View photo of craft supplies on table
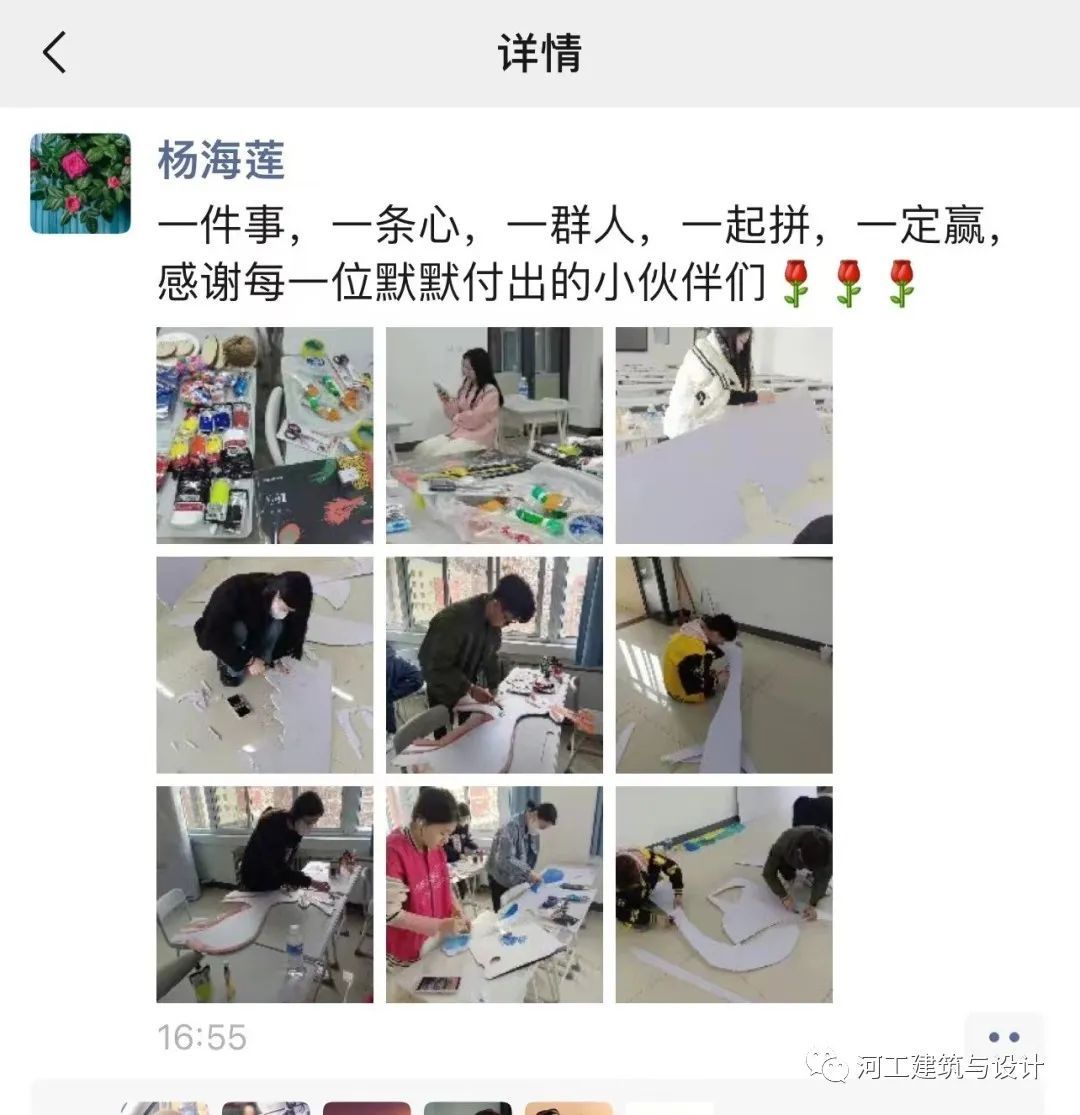Screen dimensions: 1080x1115 coord(264,435)
